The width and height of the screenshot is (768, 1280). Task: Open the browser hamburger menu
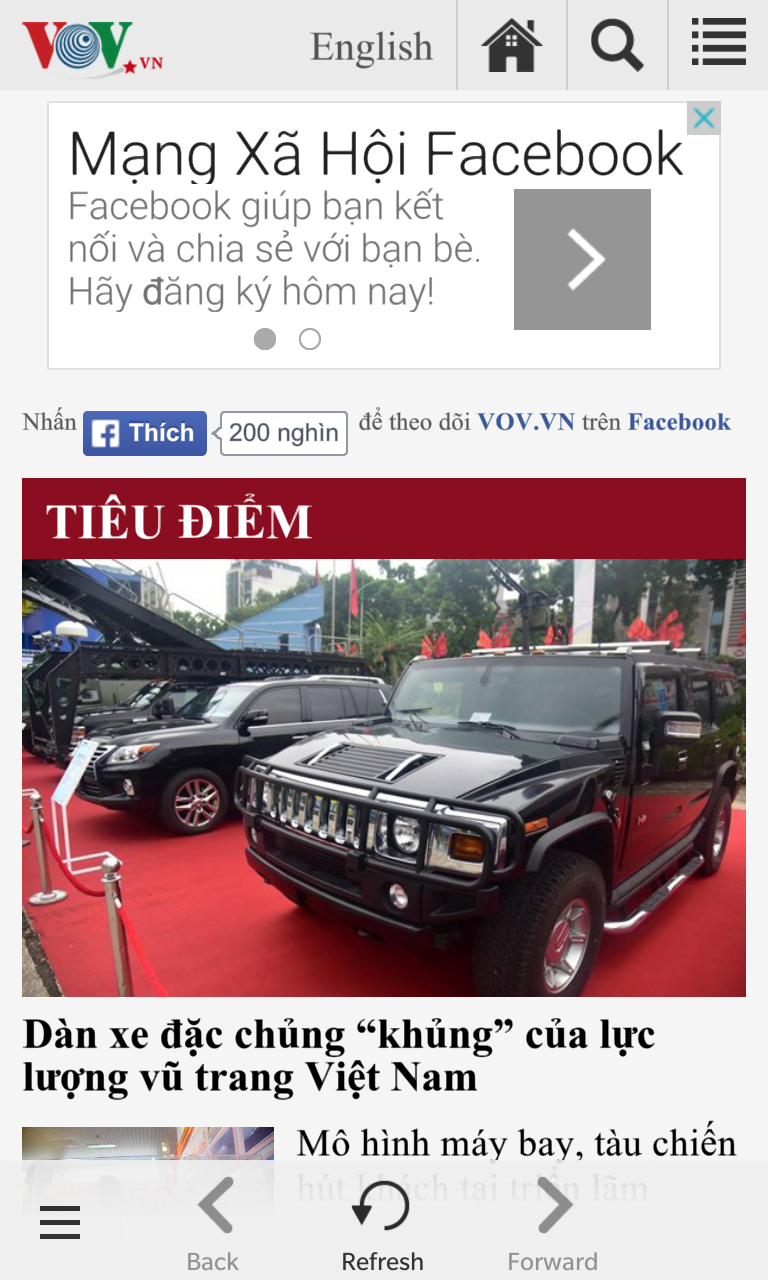click(60, 1222)
